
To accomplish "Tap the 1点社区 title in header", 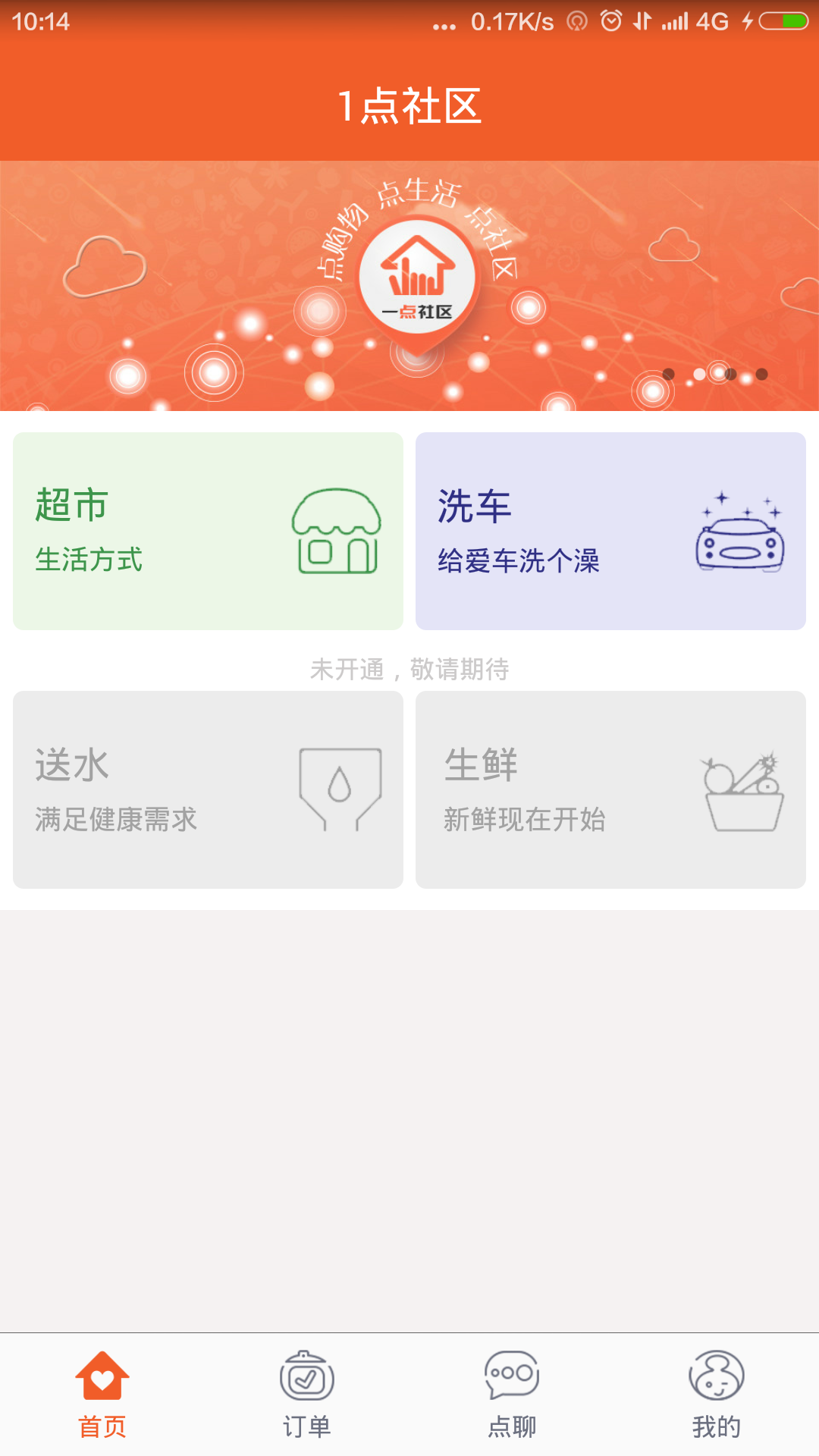I will click(x=409, y=105).
